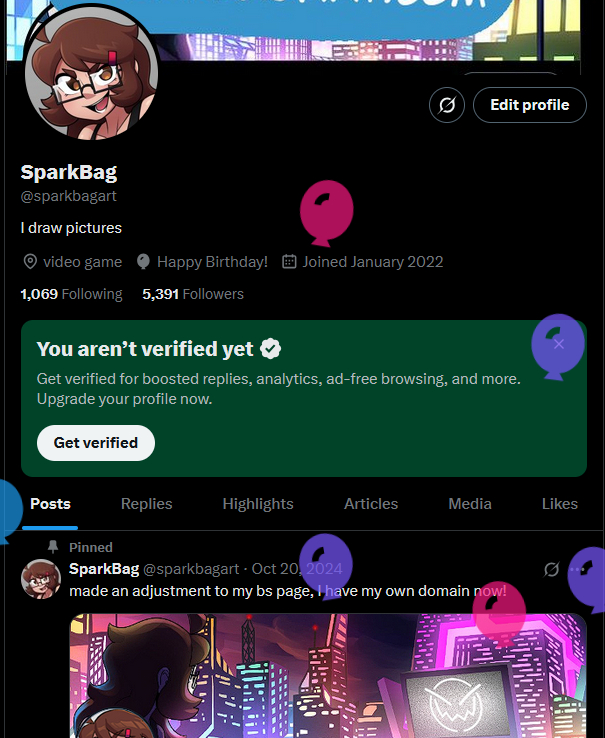Tap the Get verified button

(x=96, y=443)
